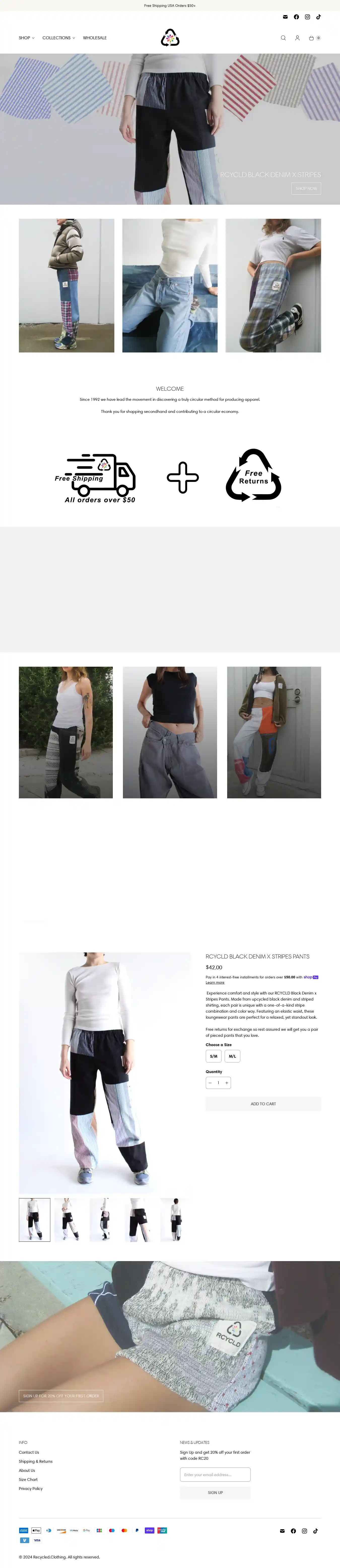The height and width of the screenshot is (1568, 340).
Task: Select size S/M
Action: point(213,1056)
